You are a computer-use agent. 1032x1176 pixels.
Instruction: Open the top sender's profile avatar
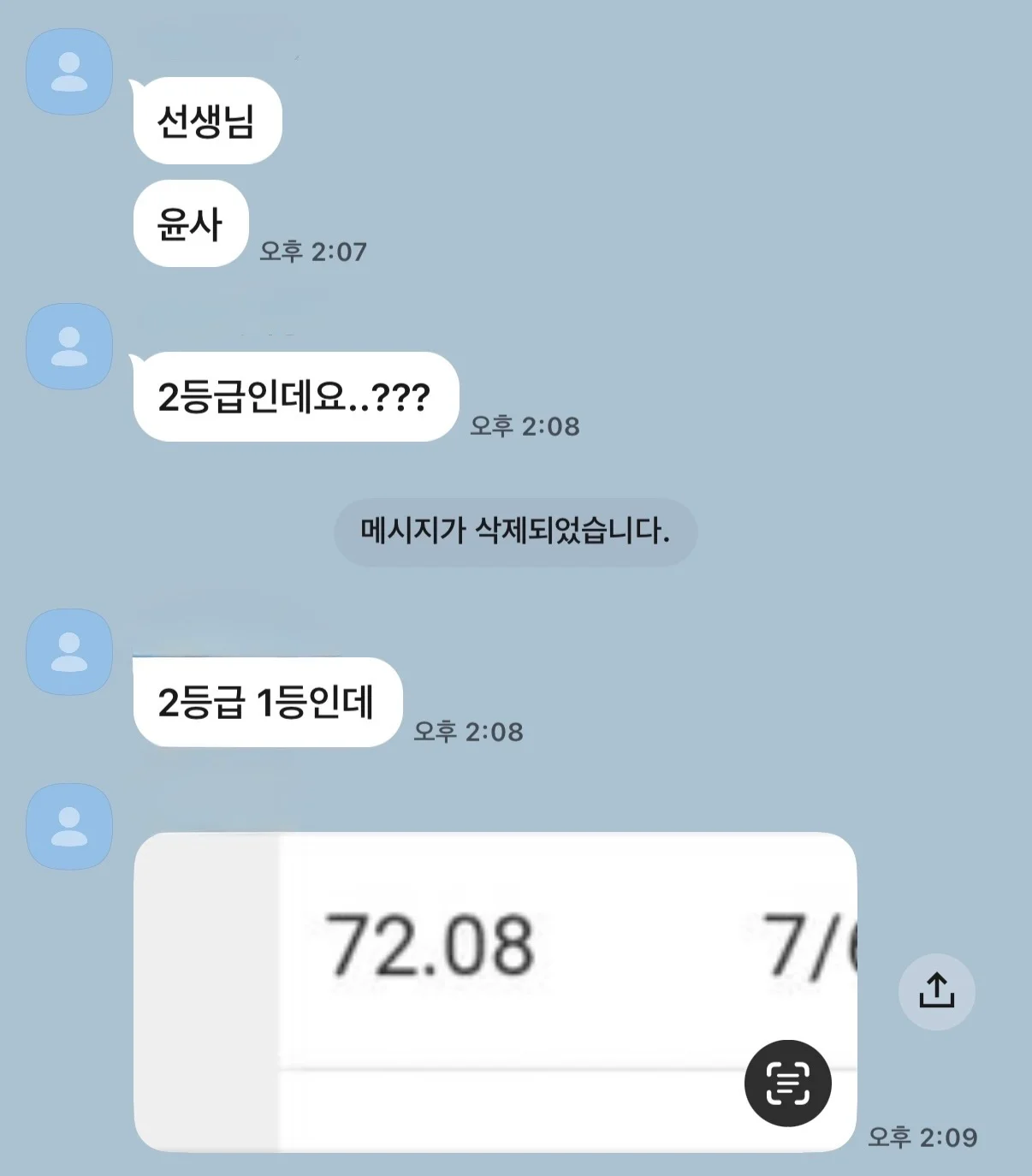pos(68,71)
